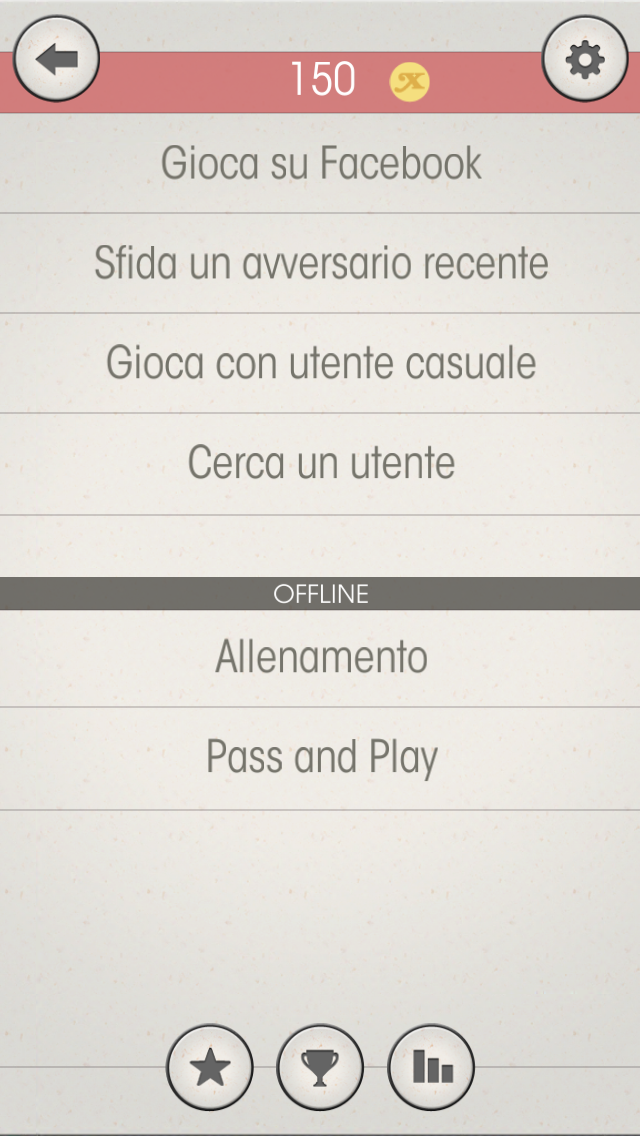Viewport: 640px width, 1136px height.
Task: Open the trophy achievements button
Action: coord(320,1068)
